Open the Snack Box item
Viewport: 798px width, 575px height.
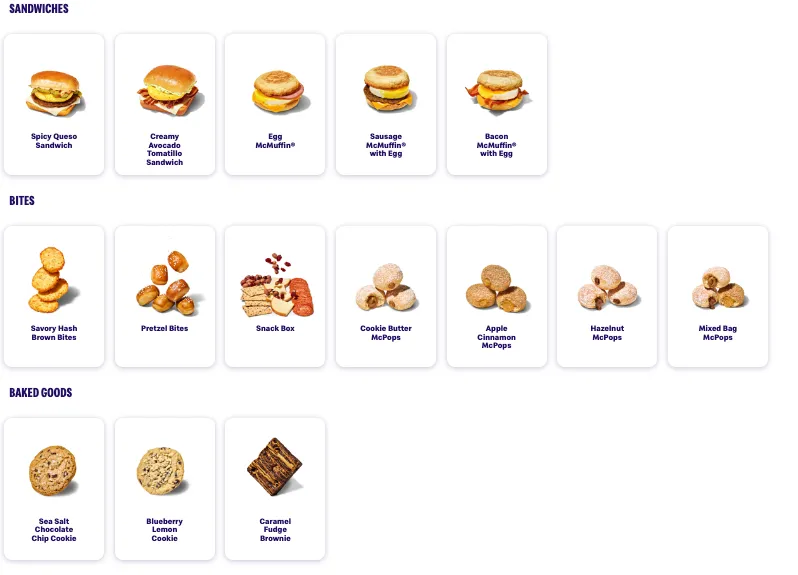(x=275, y=296)
